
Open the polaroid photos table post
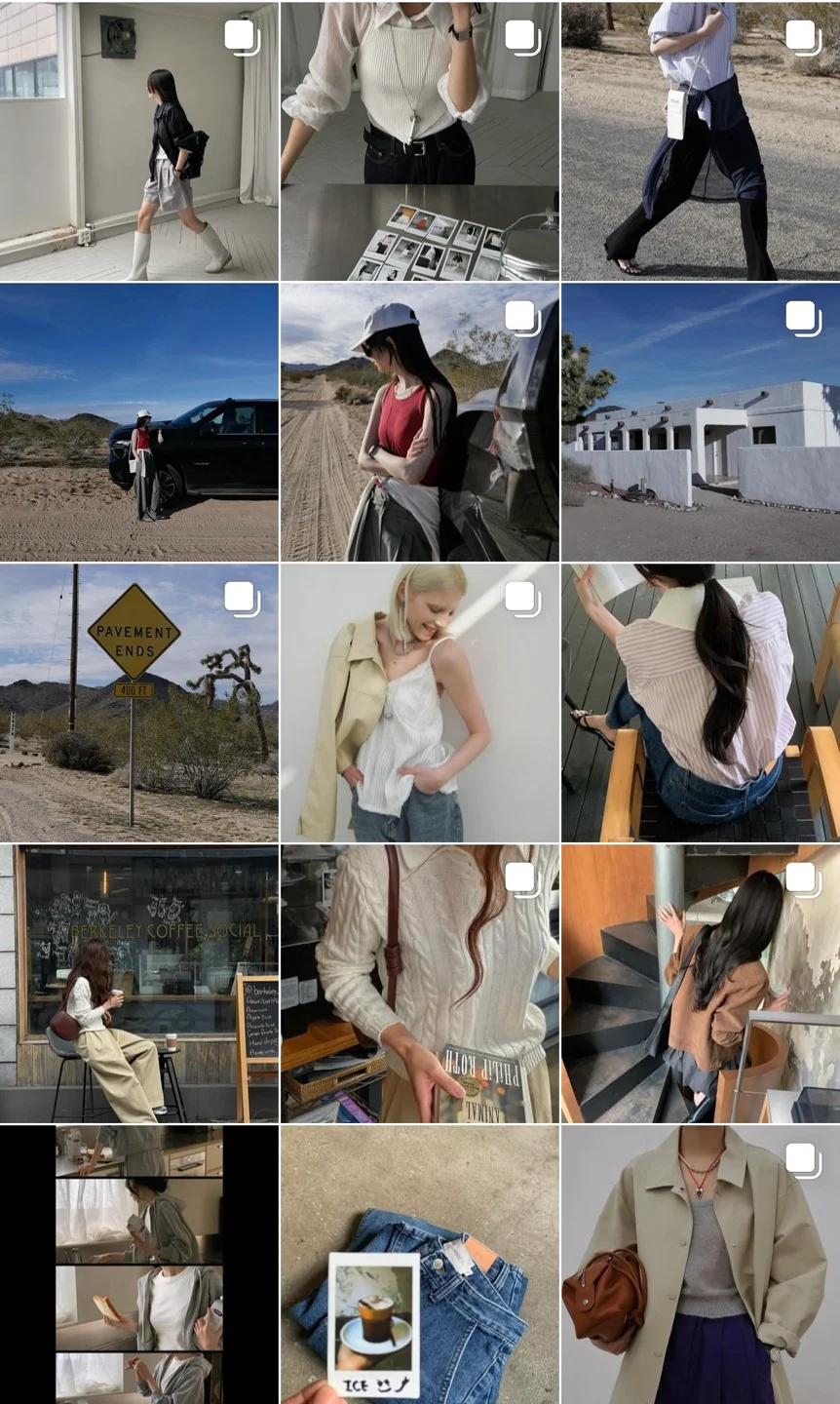pos(419,141)
